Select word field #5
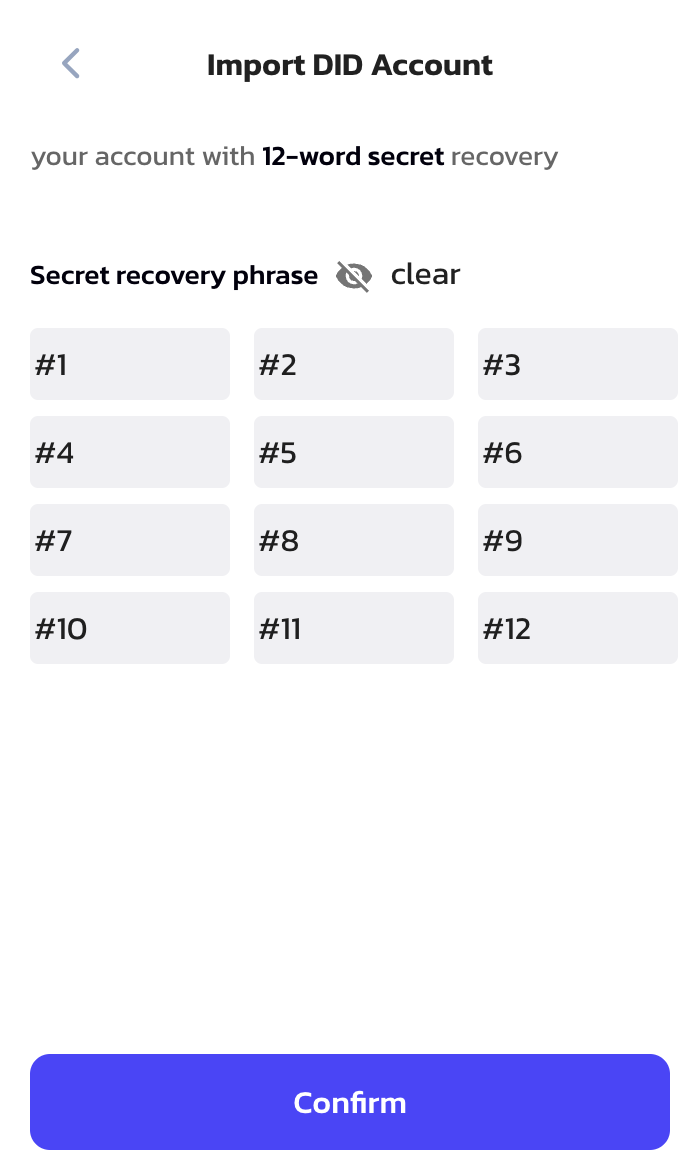 click(x=354, y=453)
